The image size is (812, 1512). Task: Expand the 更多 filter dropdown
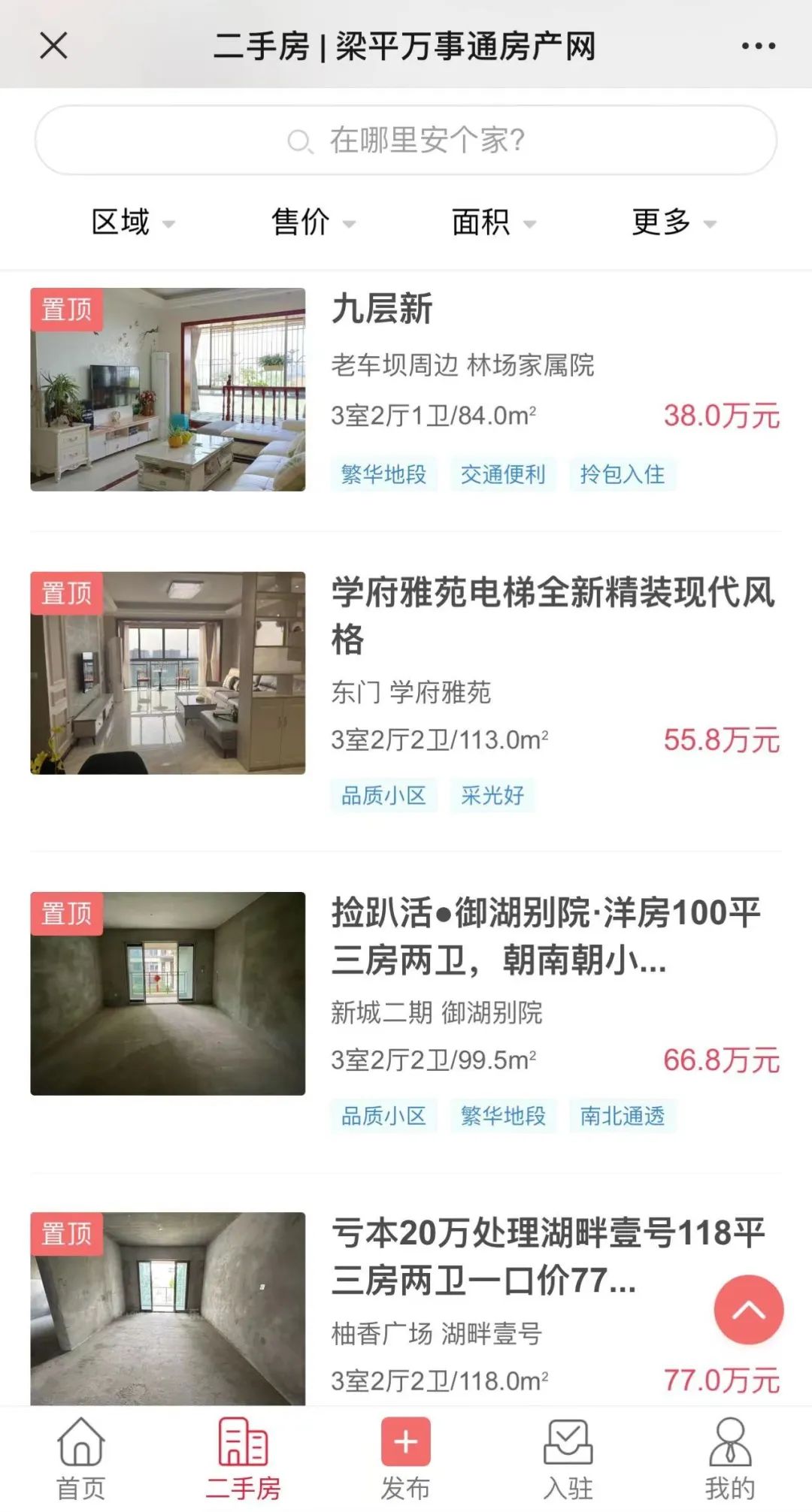coord(673,222)
